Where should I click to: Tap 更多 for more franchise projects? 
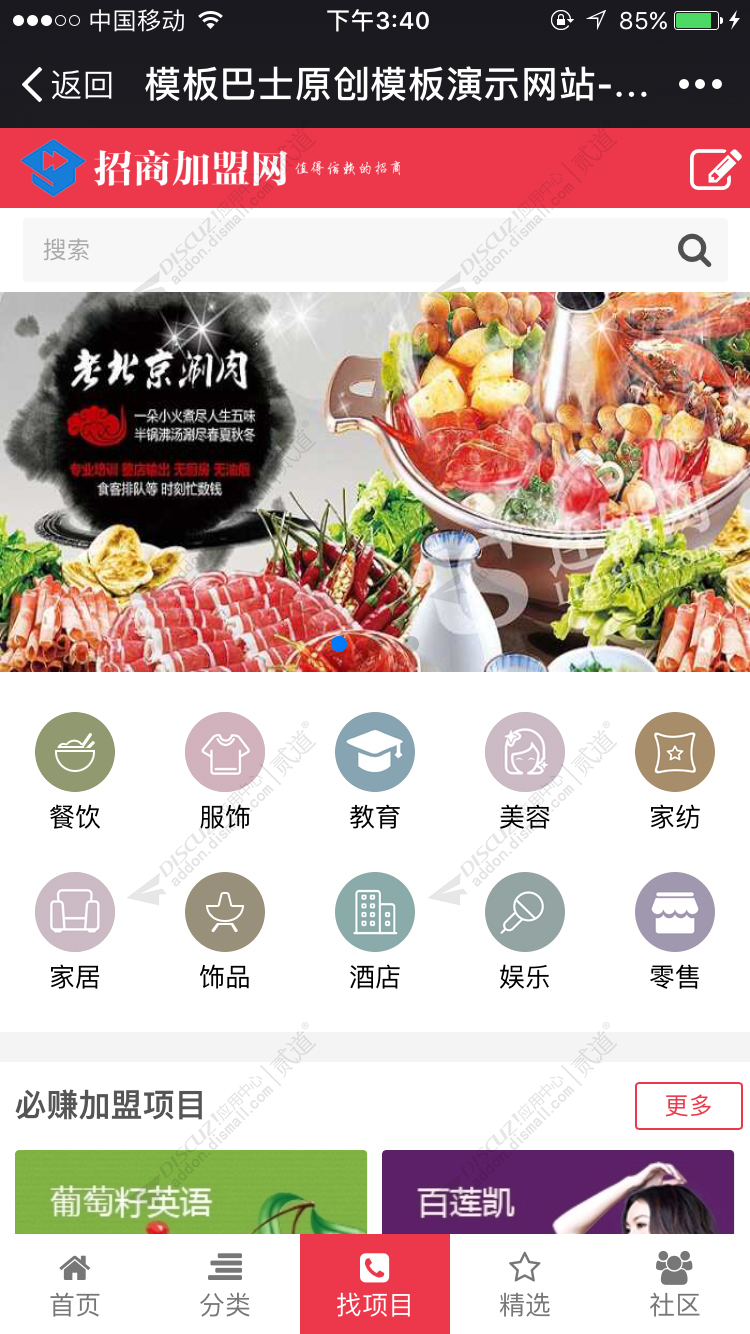coord(688,1106)
